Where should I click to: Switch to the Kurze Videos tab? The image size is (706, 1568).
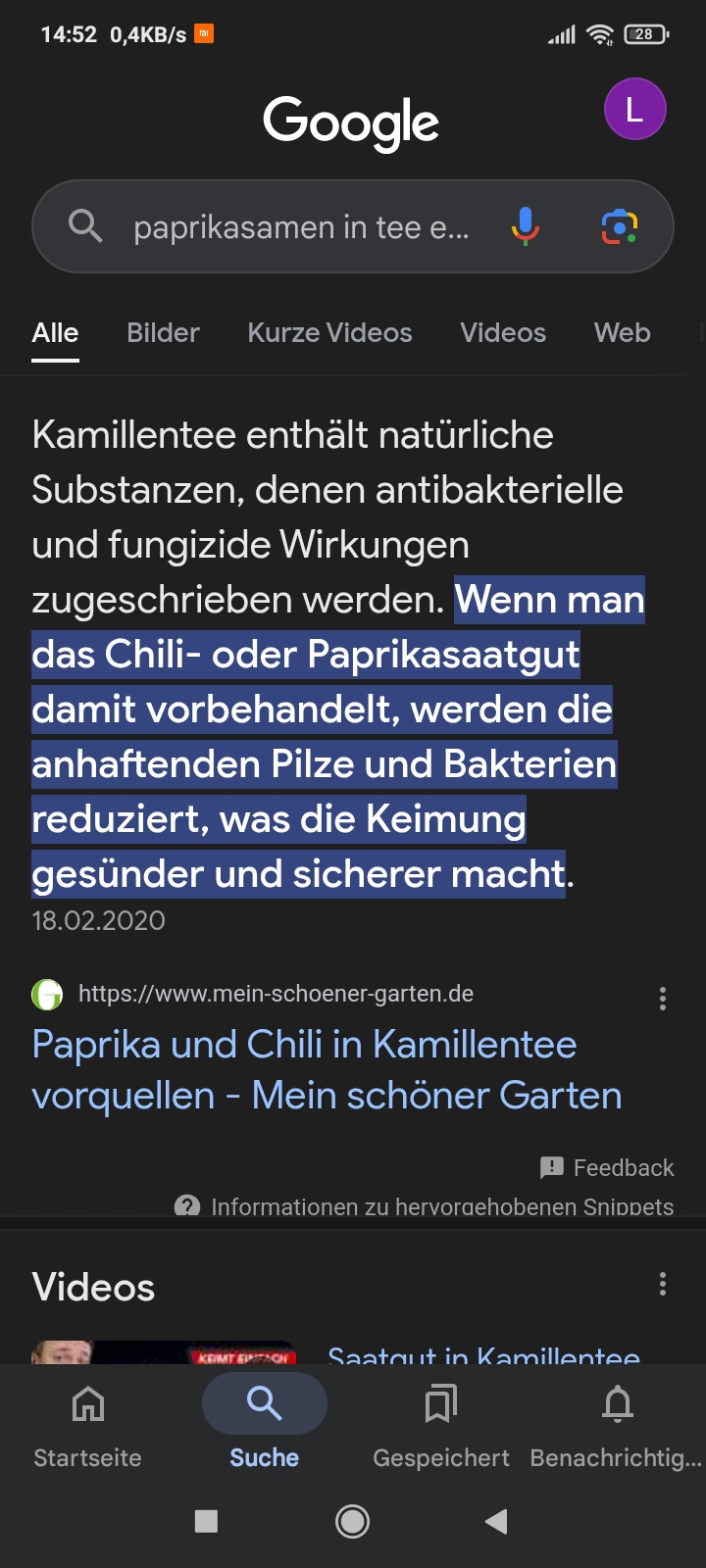[x=329, y=333]
